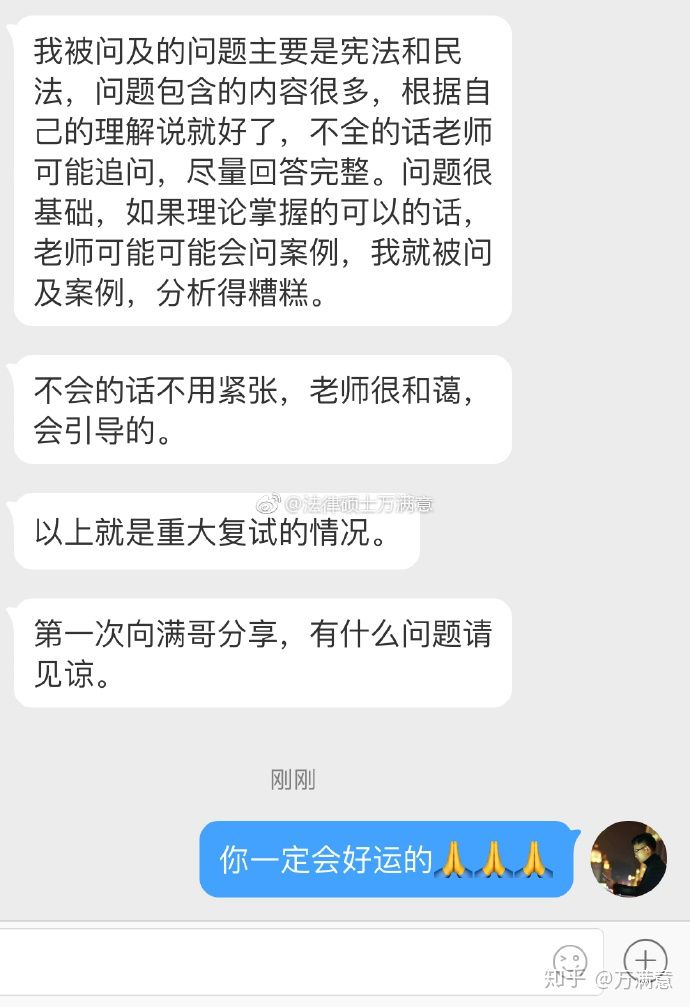Open the sender's profile avatar

(629, 858)
